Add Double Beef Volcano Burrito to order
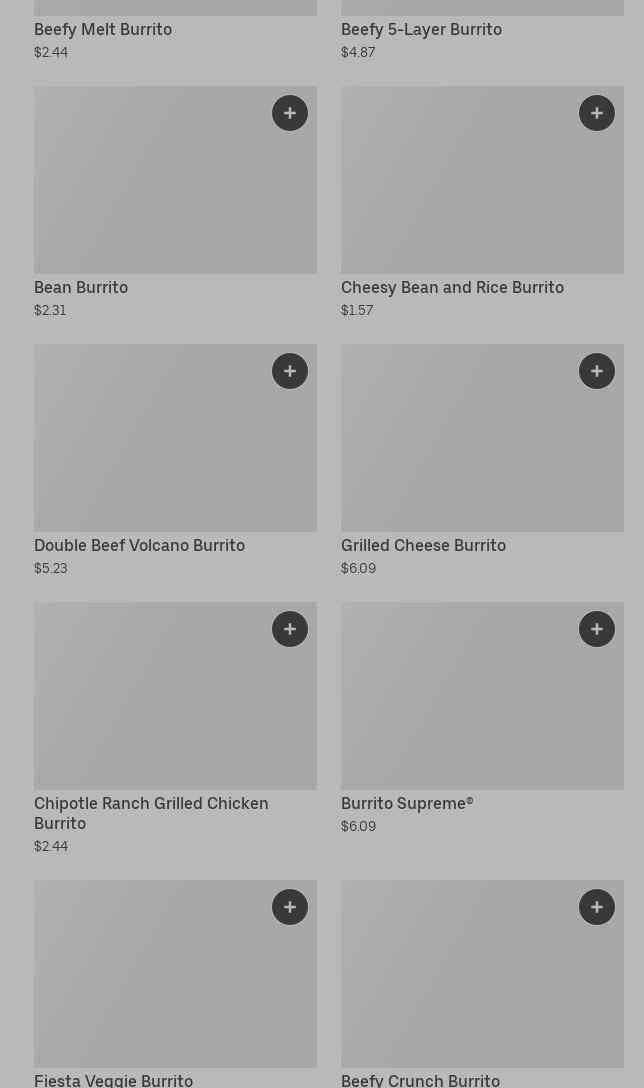644x1088 pixels. tap(290, 371)
